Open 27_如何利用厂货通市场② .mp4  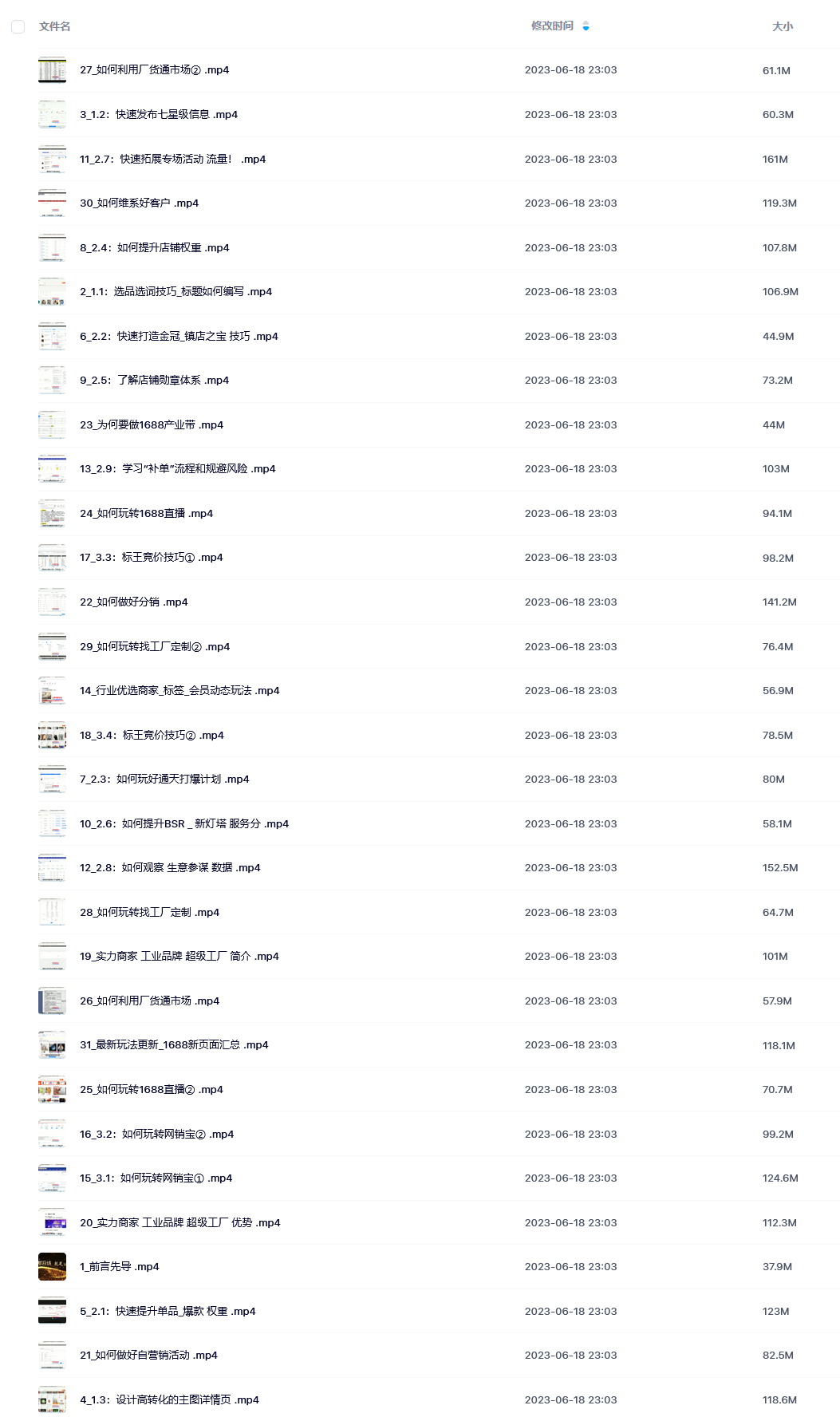[x=154, y=70]
